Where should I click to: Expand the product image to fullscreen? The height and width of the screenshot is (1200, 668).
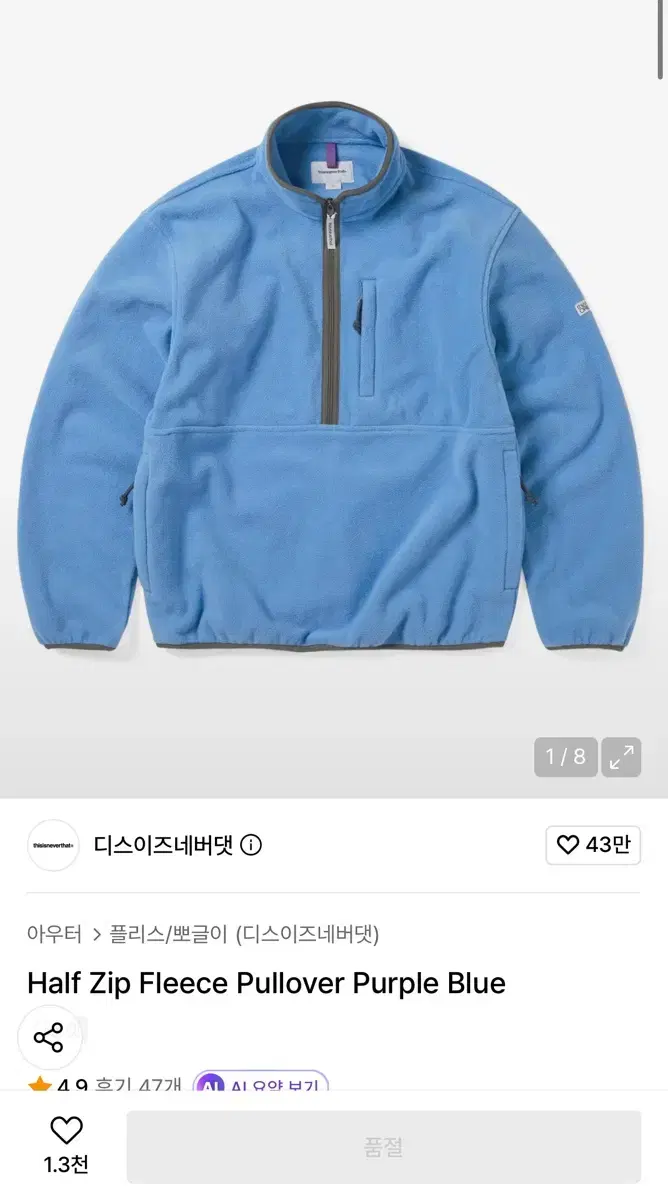pyautogui.click(x=621, y=757)
